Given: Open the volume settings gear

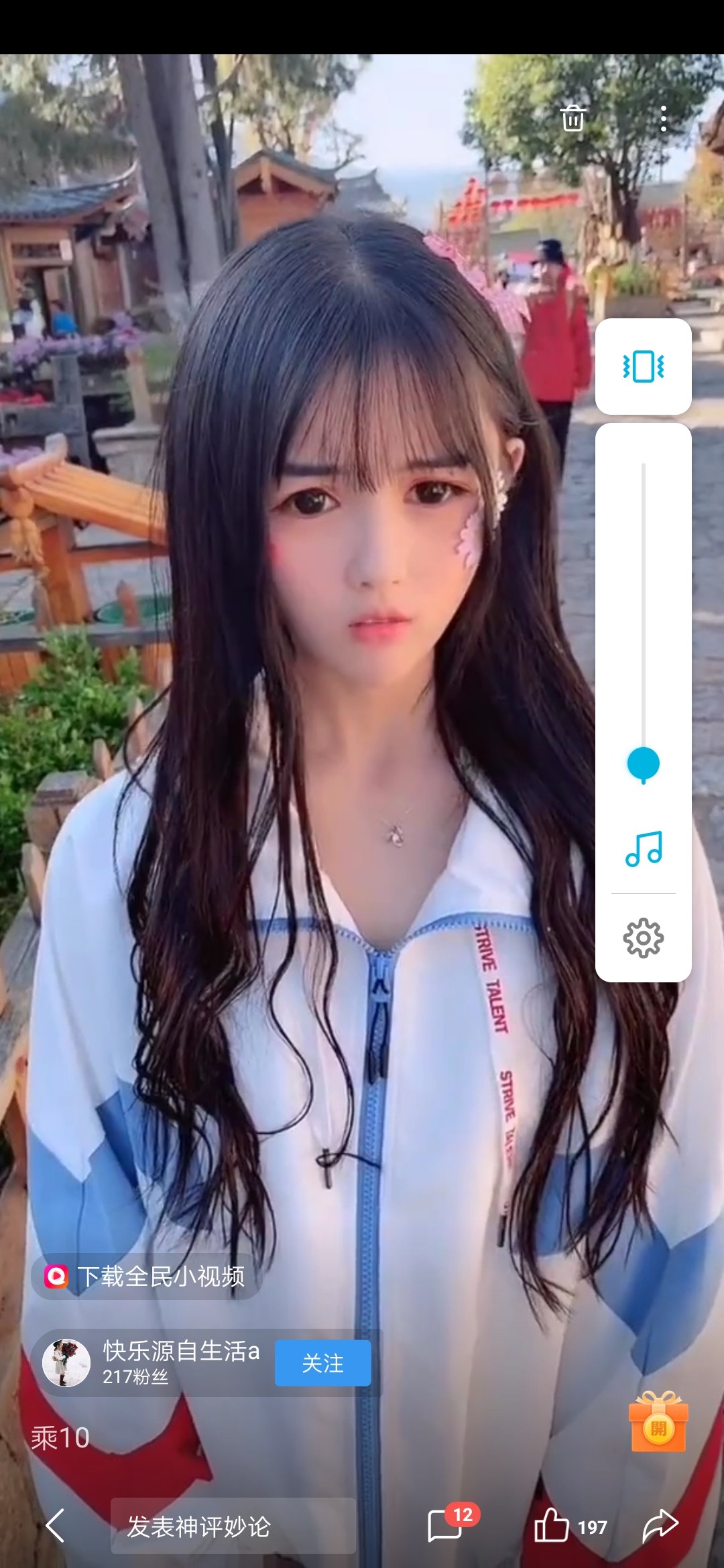Looking at the screenshot, I should (643, 937).
